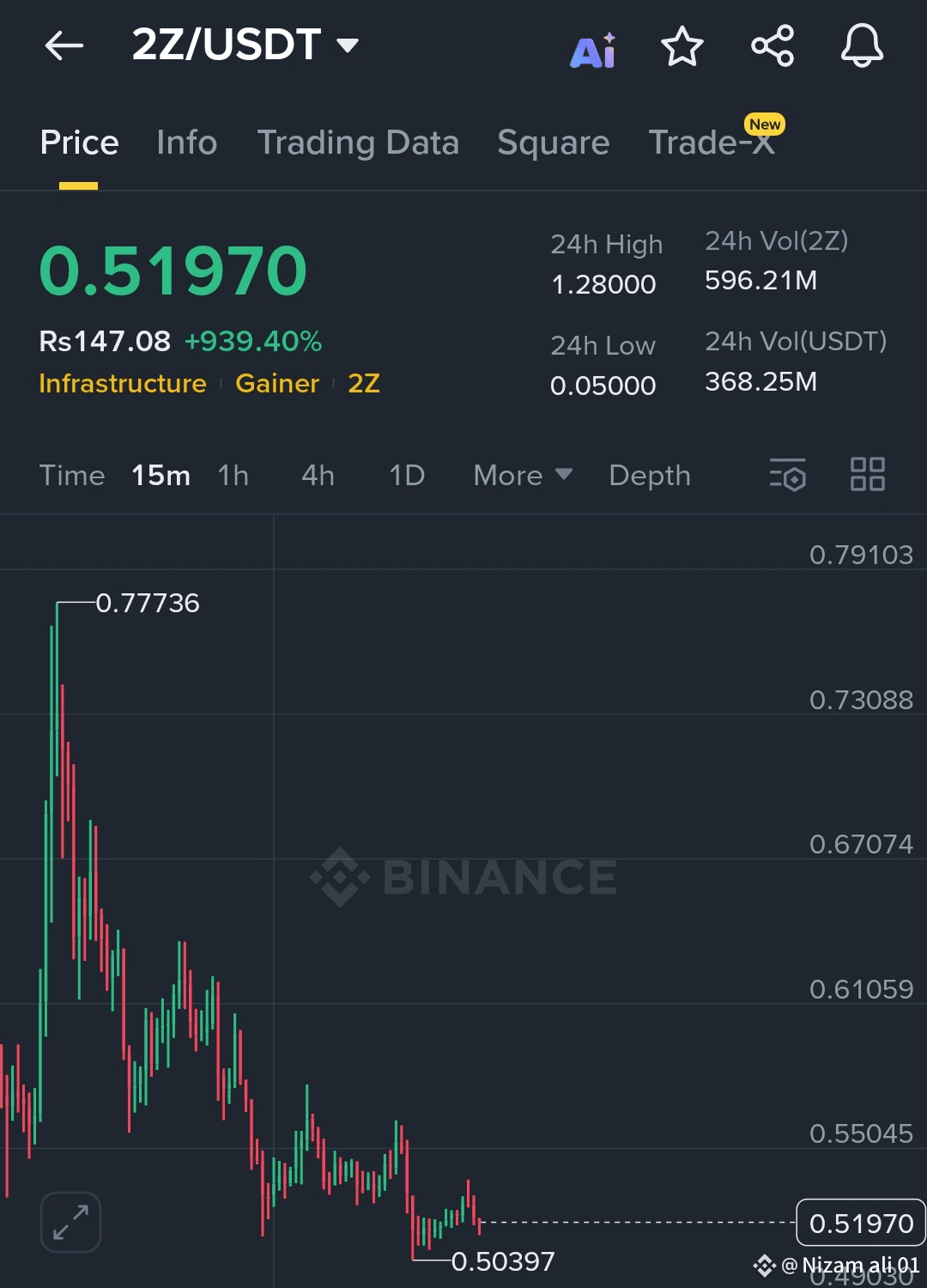Open the AI assistant icon
Viewport: 927px width, 1288px height.
pyautogui.click(x=593, y=51)
